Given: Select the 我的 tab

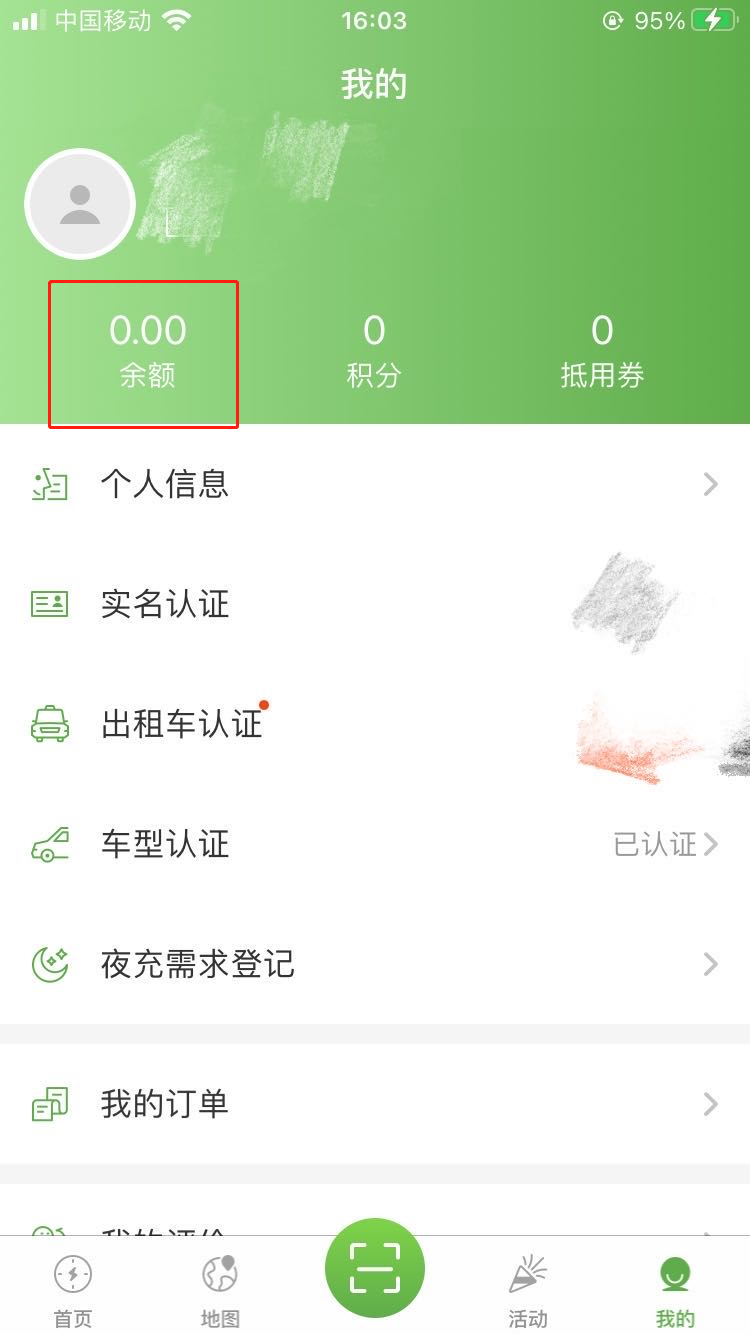Looking at the screenshot, I should pyautogui.click(x=675, y=1292).
